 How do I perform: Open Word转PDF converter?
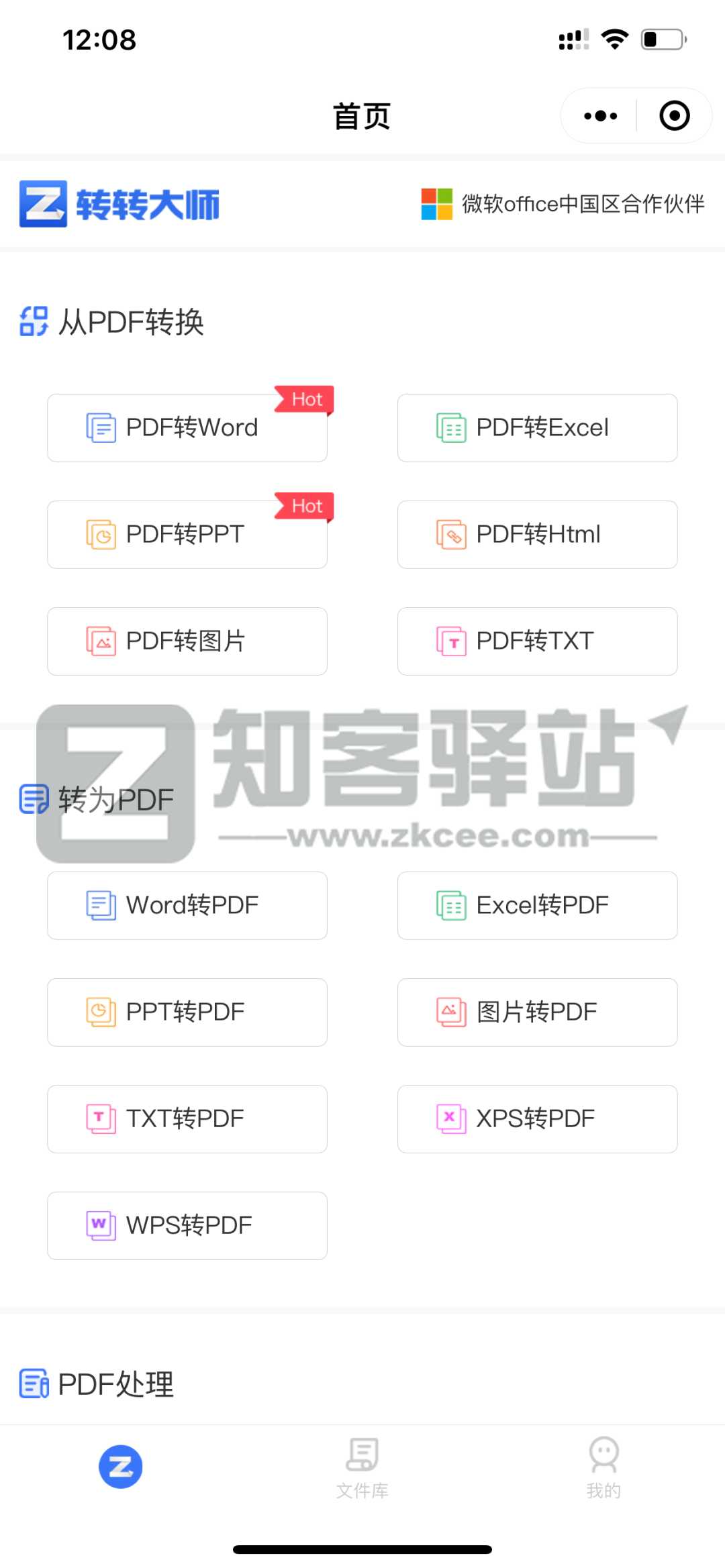click(x=187, y=906)
